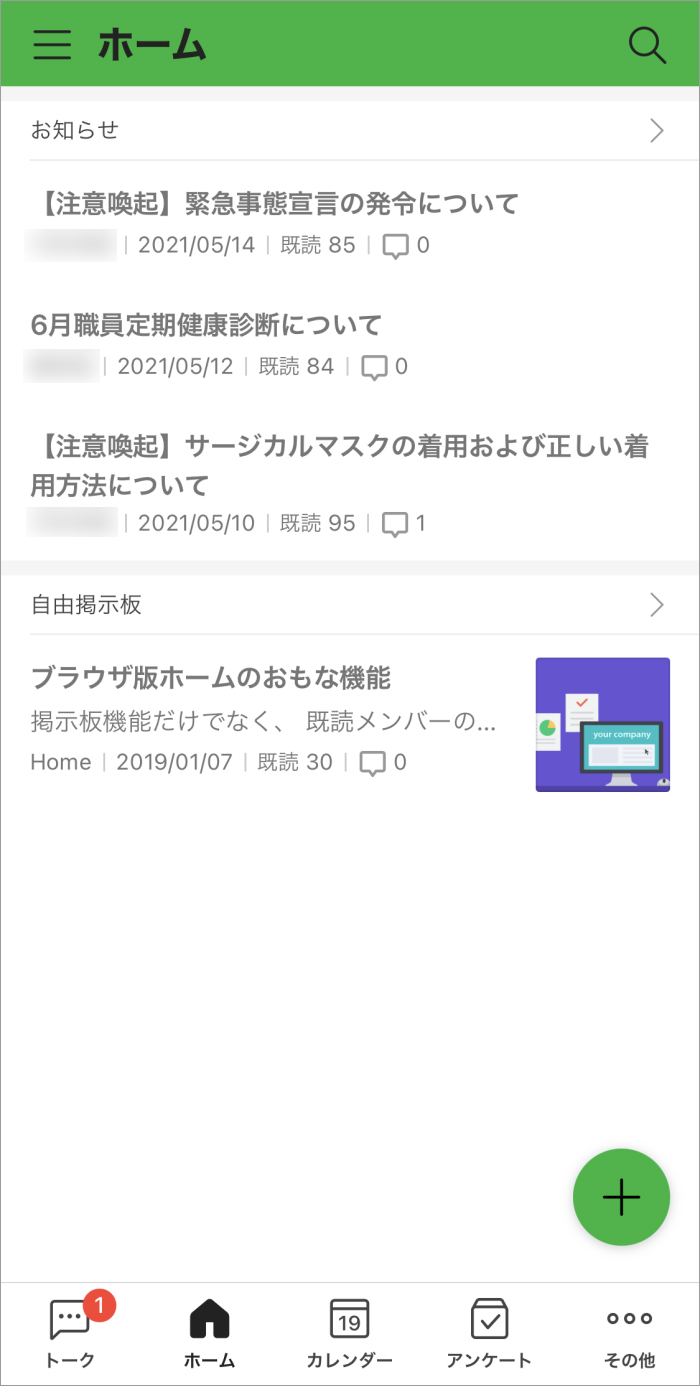The width and height of the screenshot is (700, 1386).
Task: Expand the お知らせ section chevron
Action: (657, 131)
